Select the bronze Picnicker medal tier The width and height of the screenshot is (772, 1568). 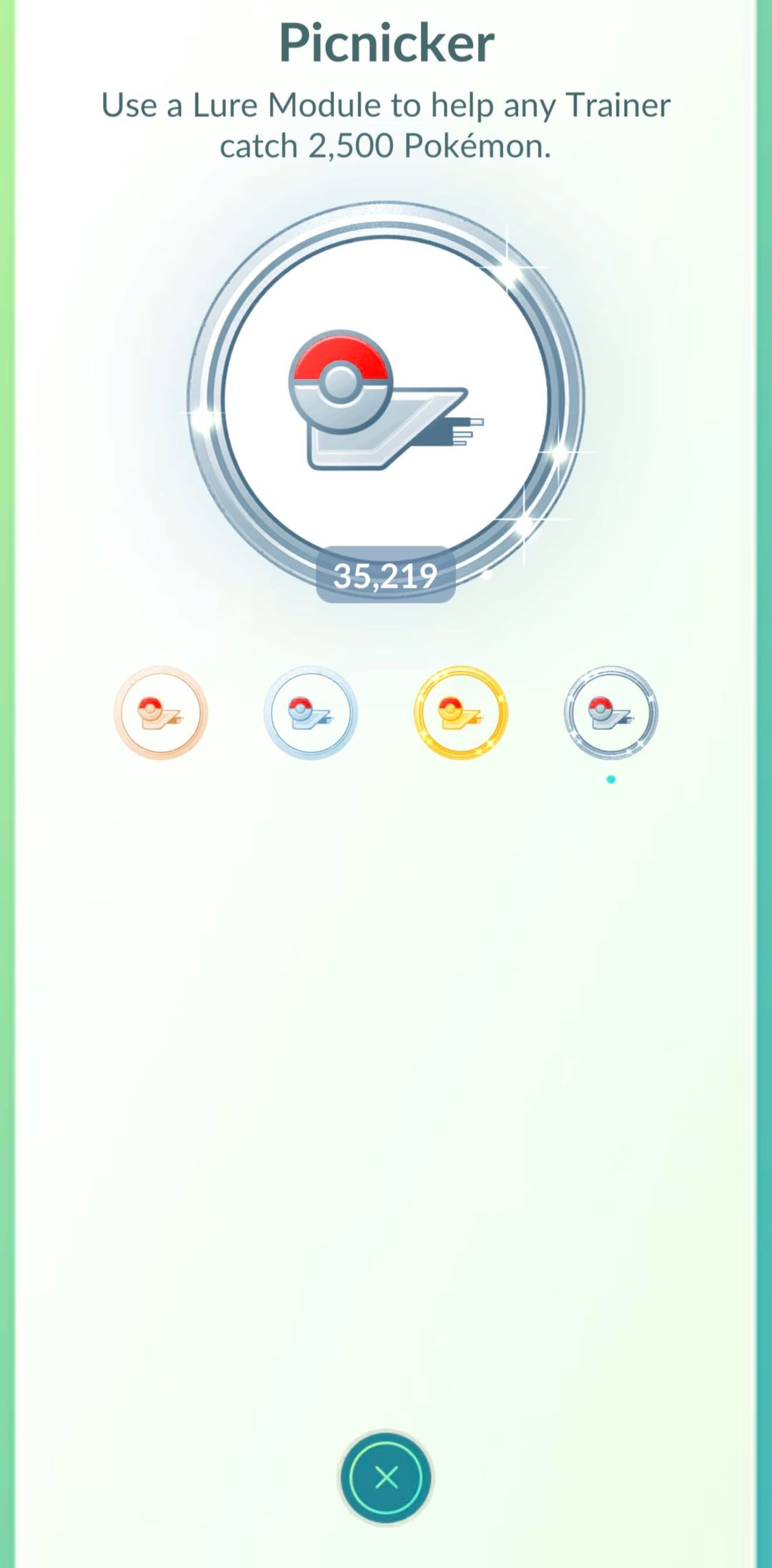[161, 713]
